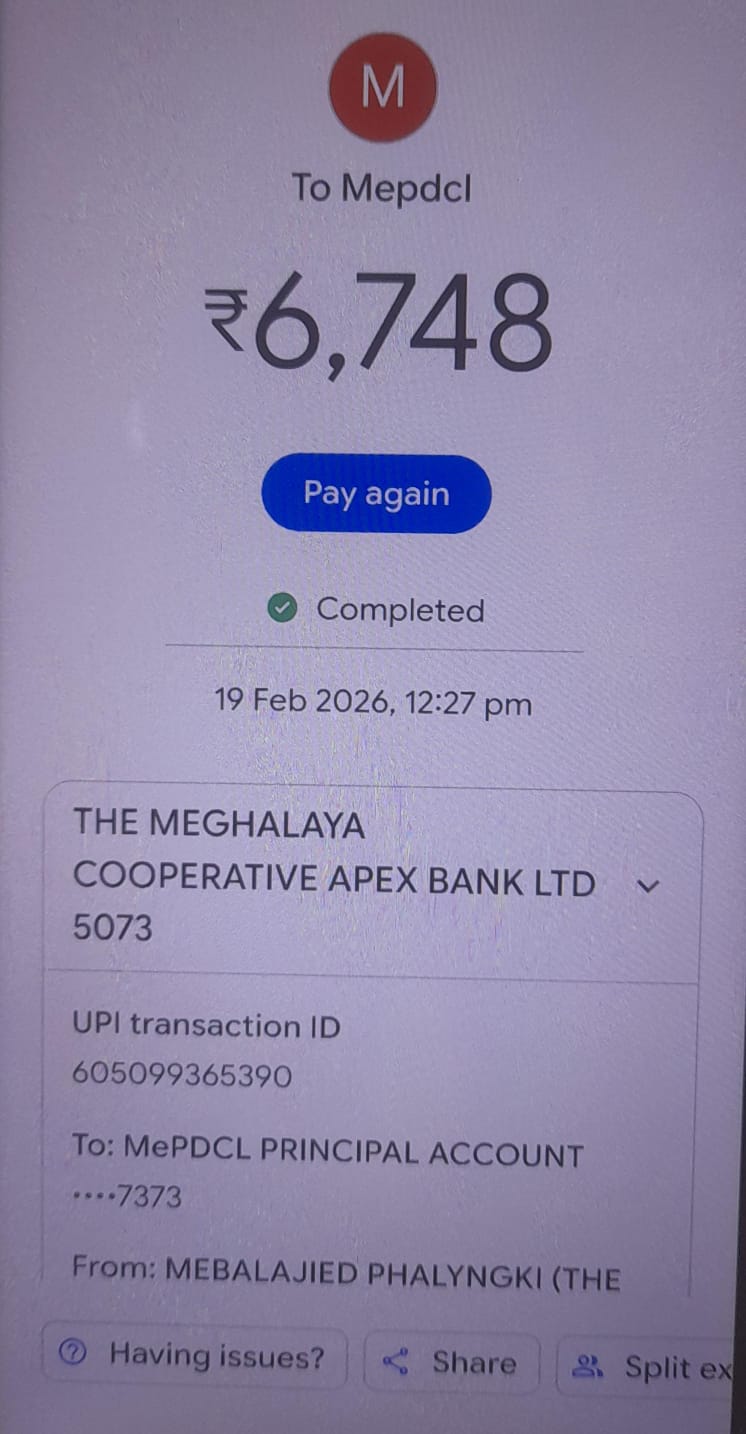Open the Mepdcl profile avatar
The height and width of the screenshot is (1434, 746).
pyautogui.click(x=382, y=87)
